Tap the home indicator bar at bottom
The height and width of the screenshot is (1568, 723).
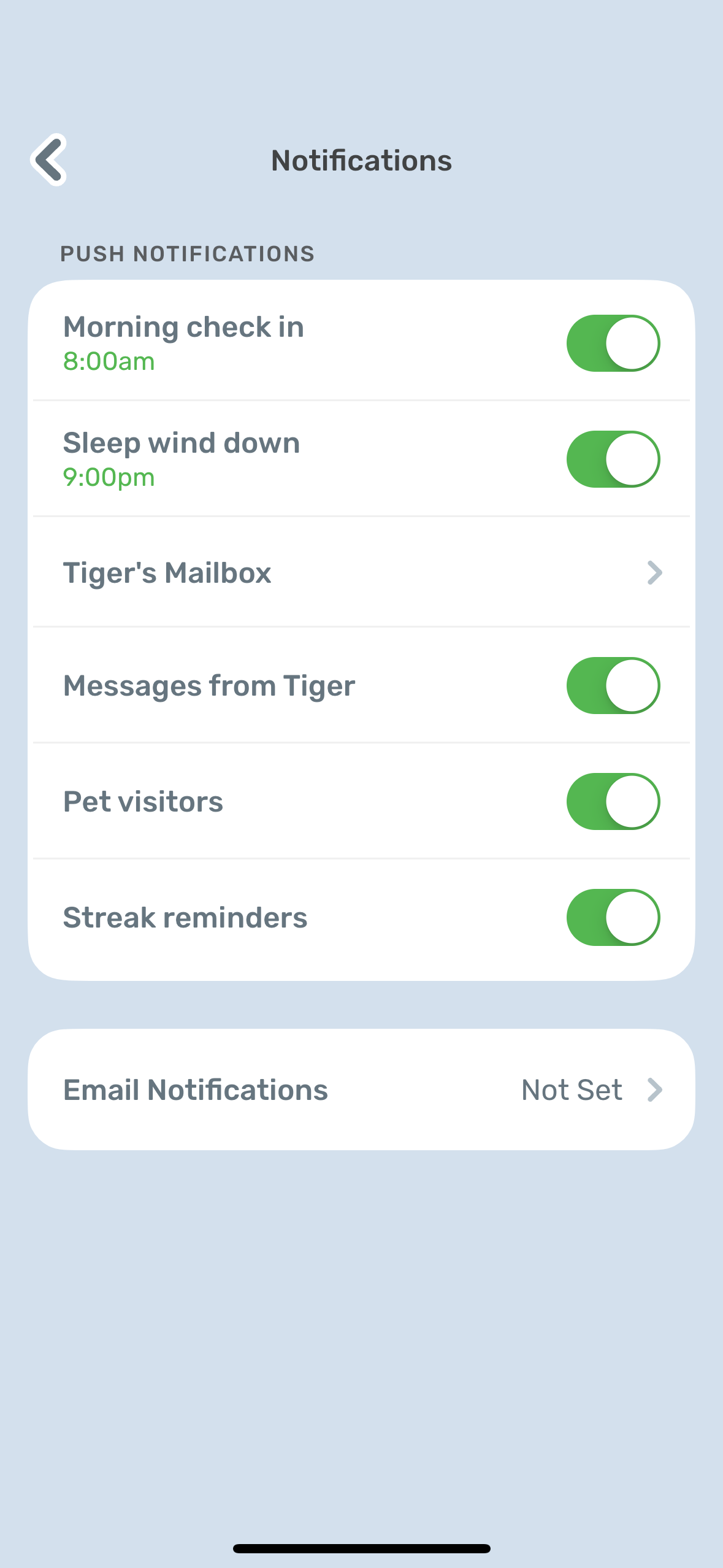361,1547
